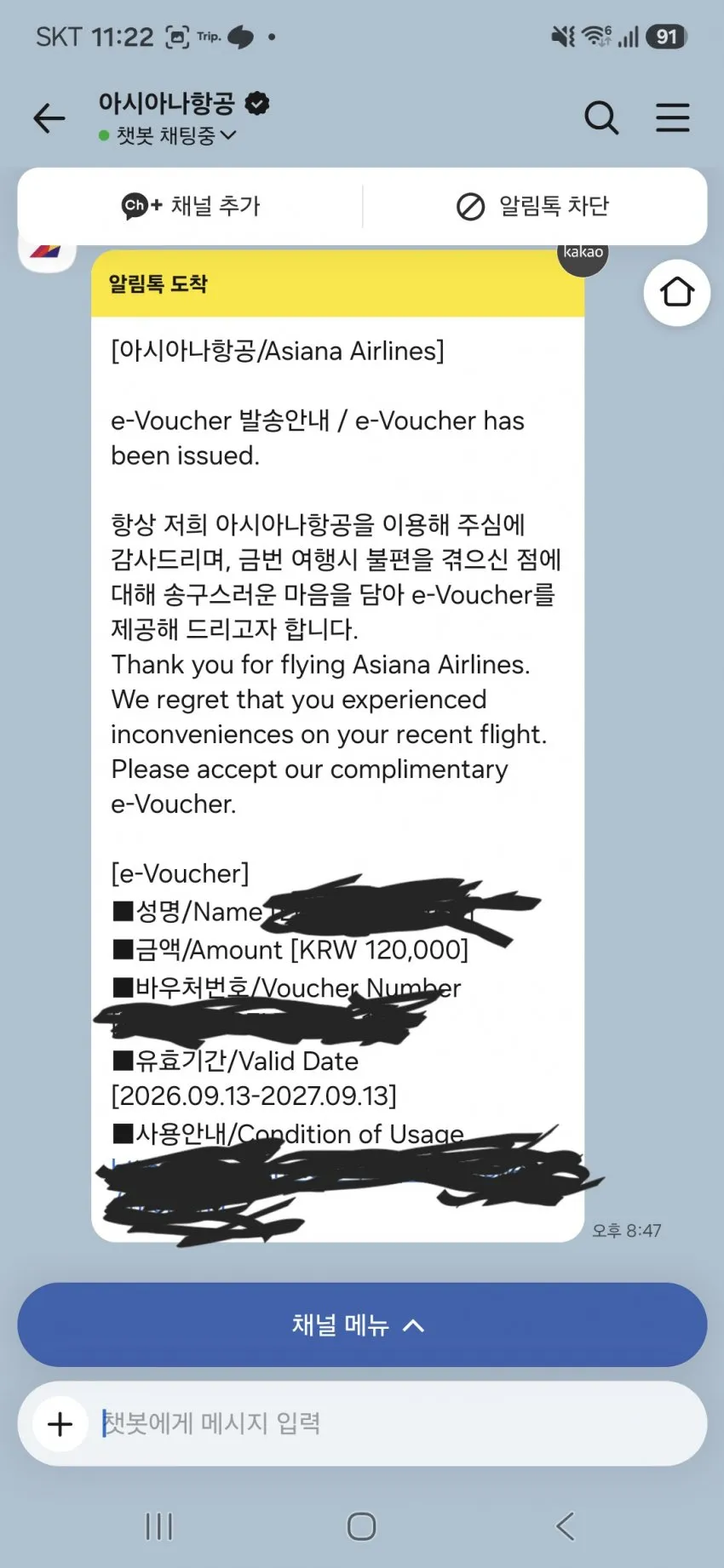Screen dimensions: 724x1568
Task: Tap the home shortcut button
Action: [x=677, y=292]
